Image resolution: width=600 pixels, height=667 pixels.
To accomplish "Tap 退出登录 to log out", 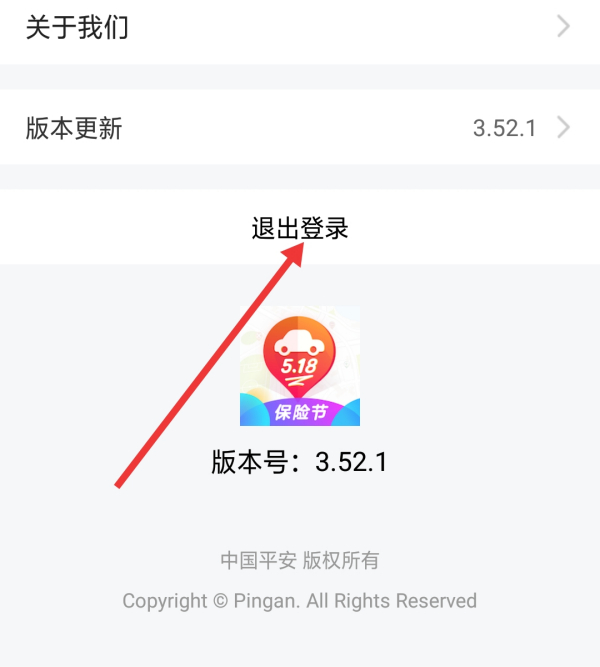I will 300,228.
